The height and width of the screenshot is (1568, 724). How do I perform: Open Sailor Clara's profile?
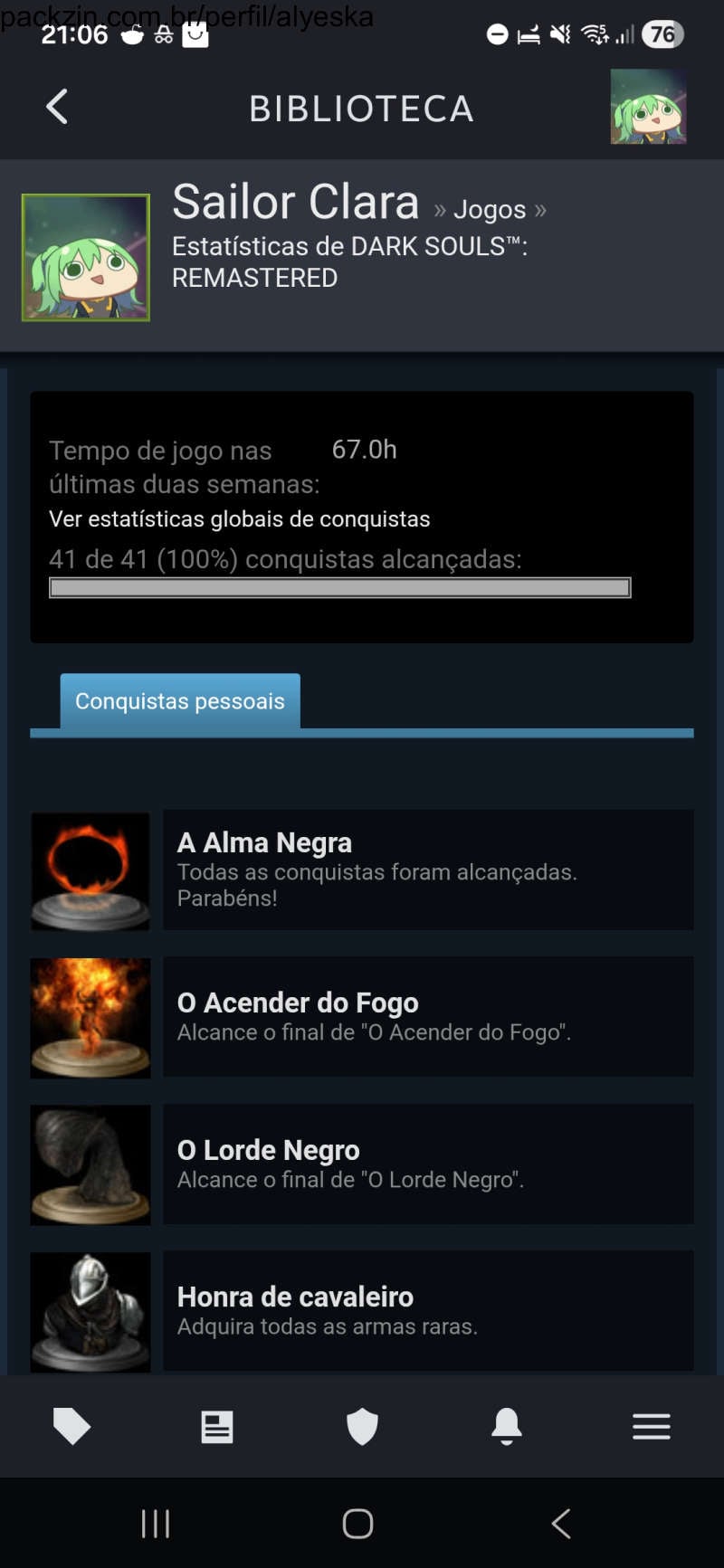point(295,202)
